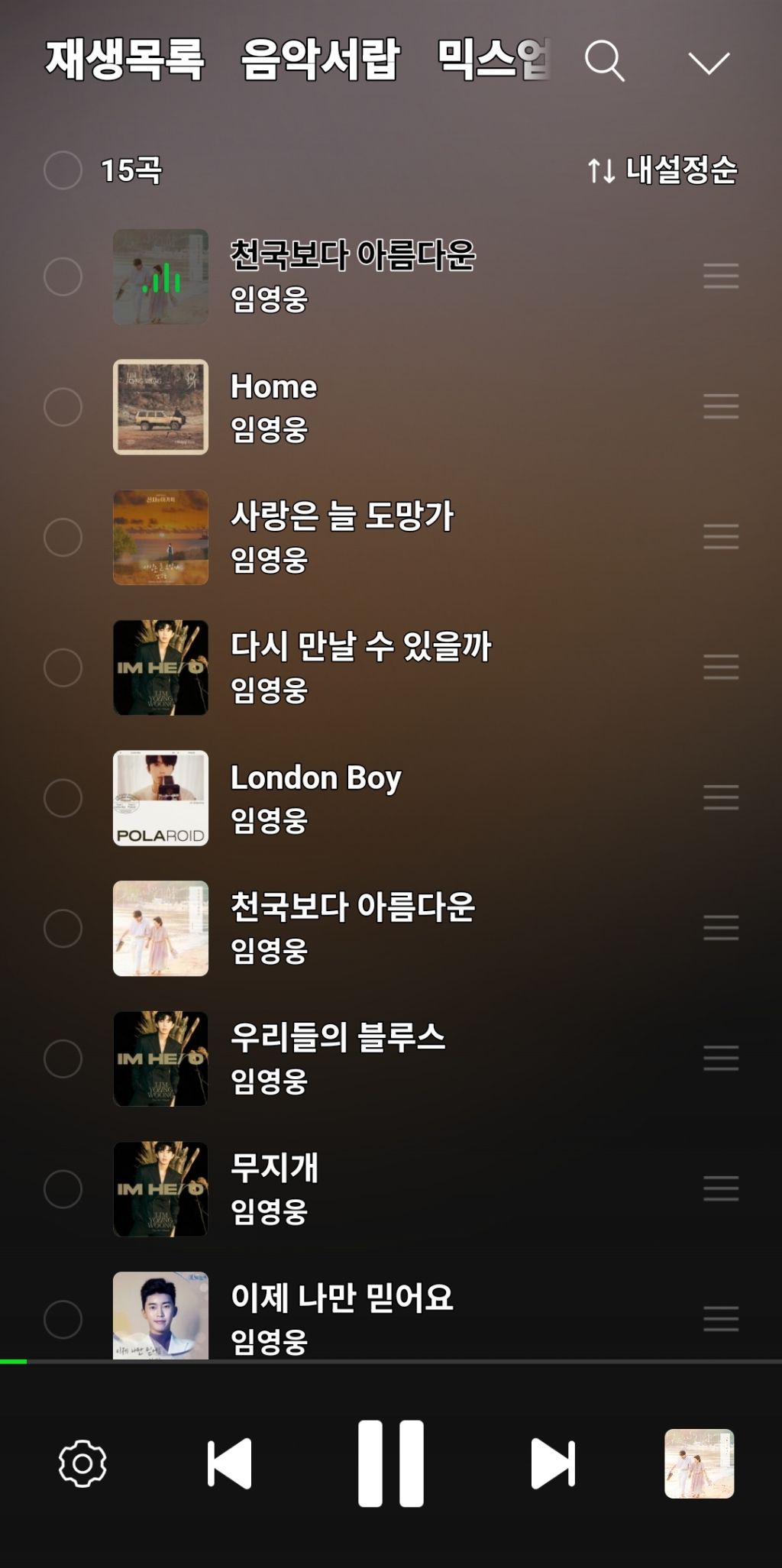Open the now-playing album art thumbnail
Viewport: 782px width, 1568px height.
point(699,1463)
